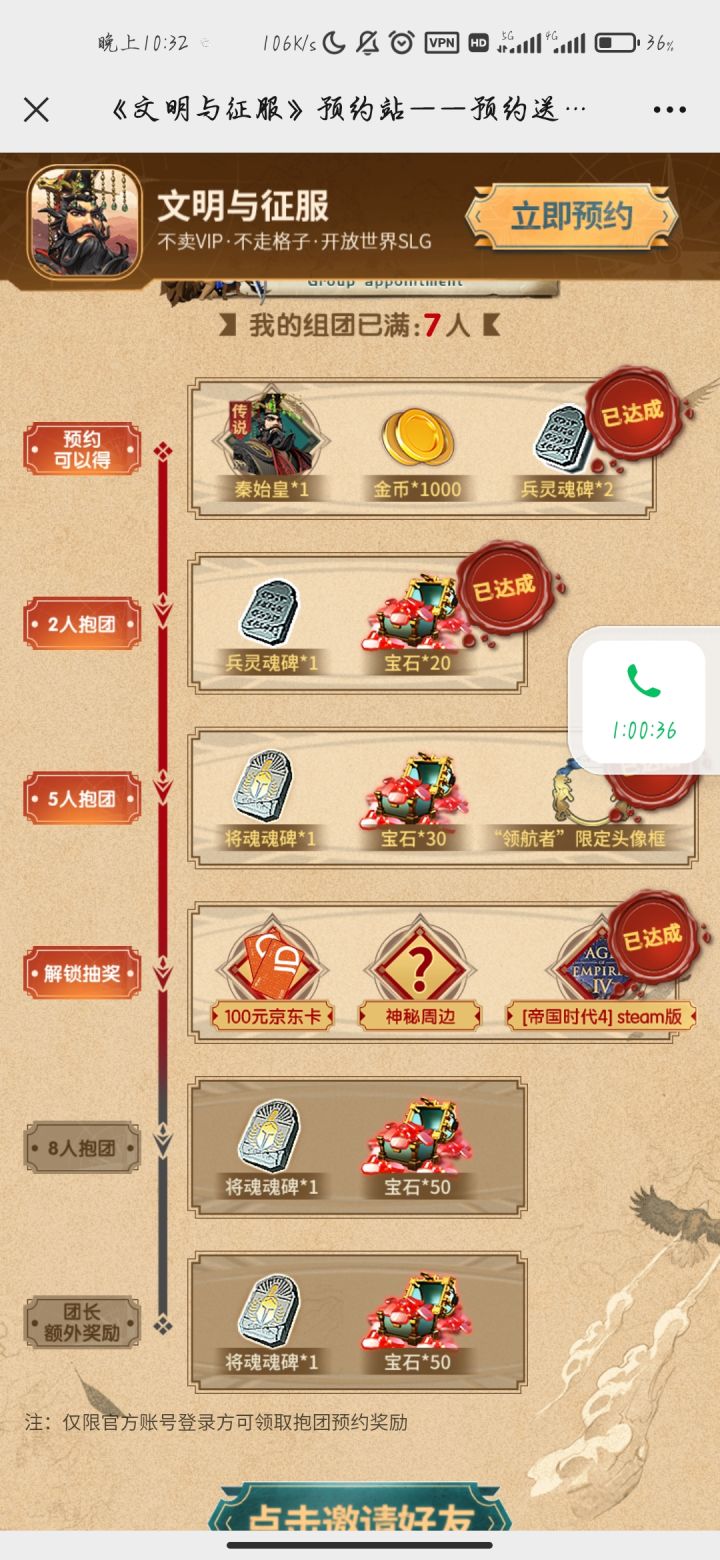The width and height of the screenshot is (720, 1560).
Task: Select the 解锁抽奖 milestone label
Action: pos(80,972)
